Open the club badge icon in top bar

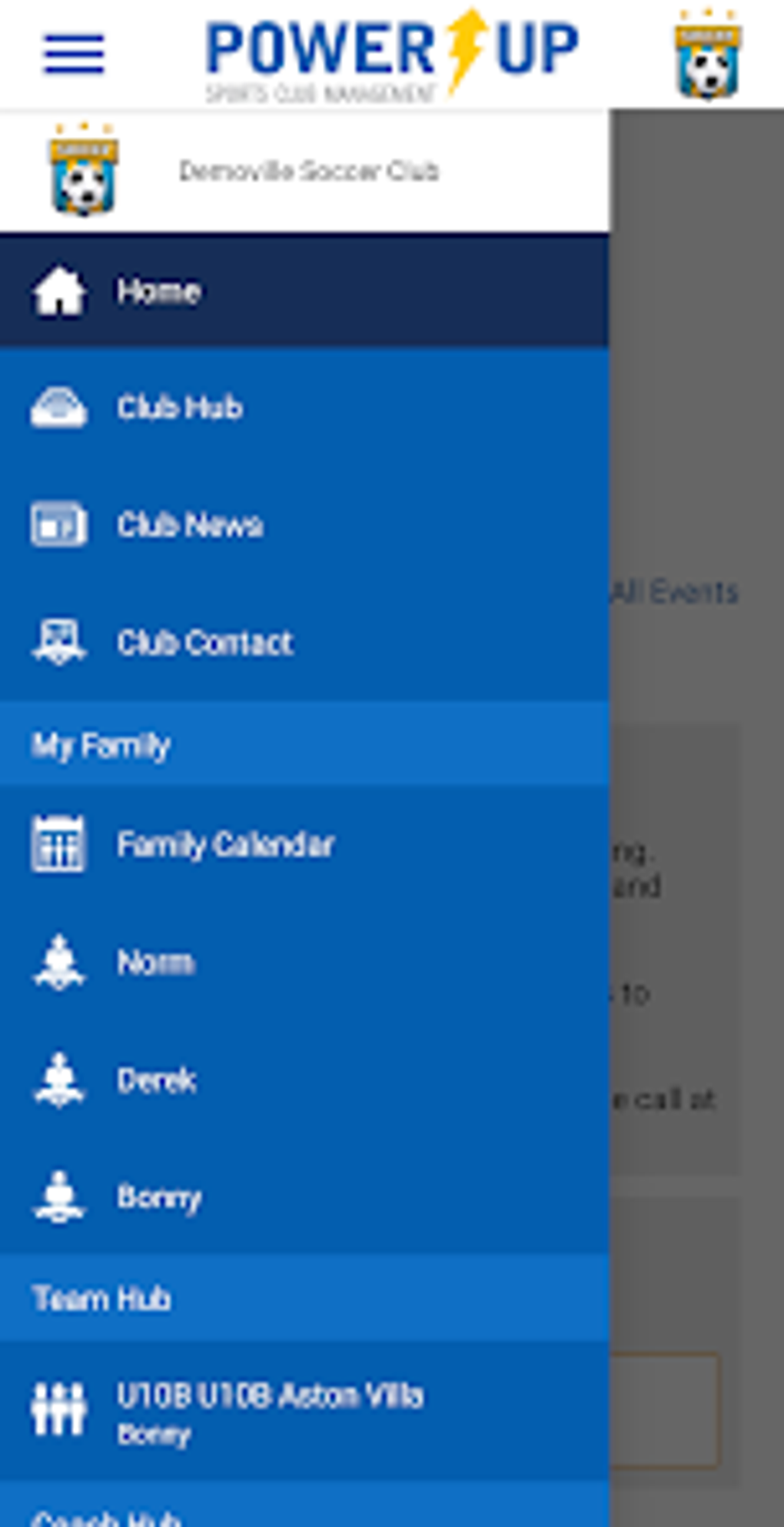707,55
